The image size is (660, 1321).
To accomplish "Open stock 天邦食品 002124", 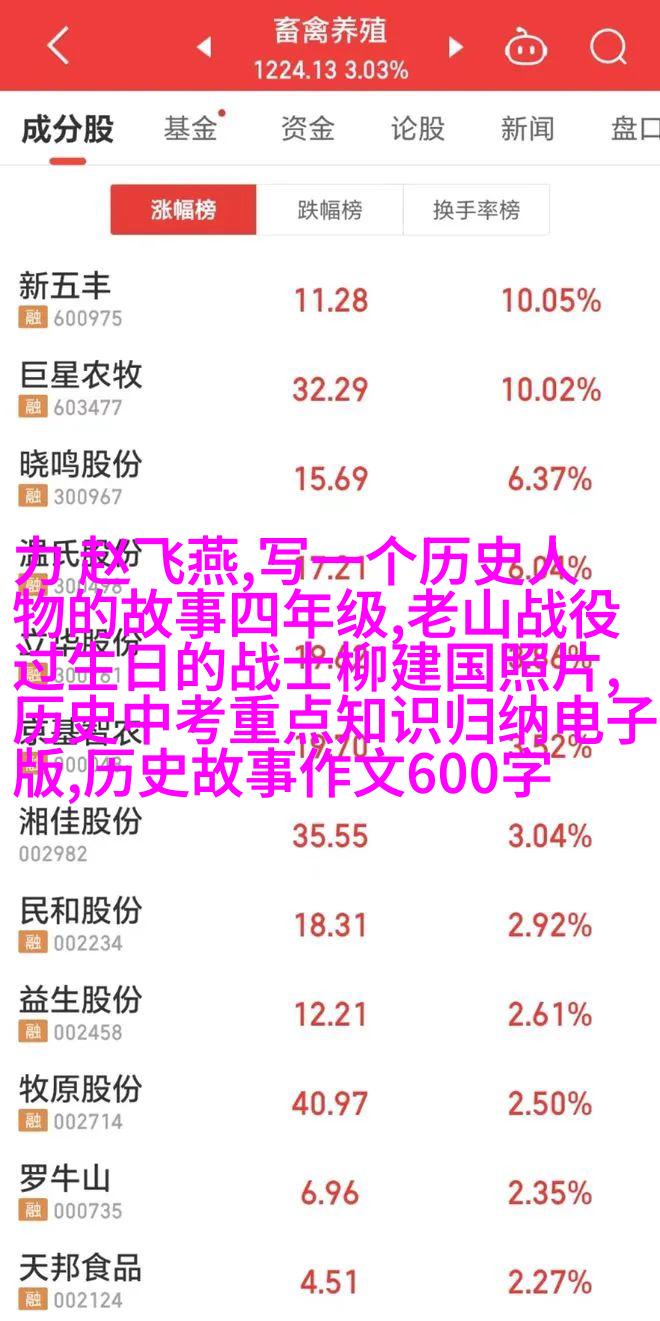I will click(x=330, y=1281).
